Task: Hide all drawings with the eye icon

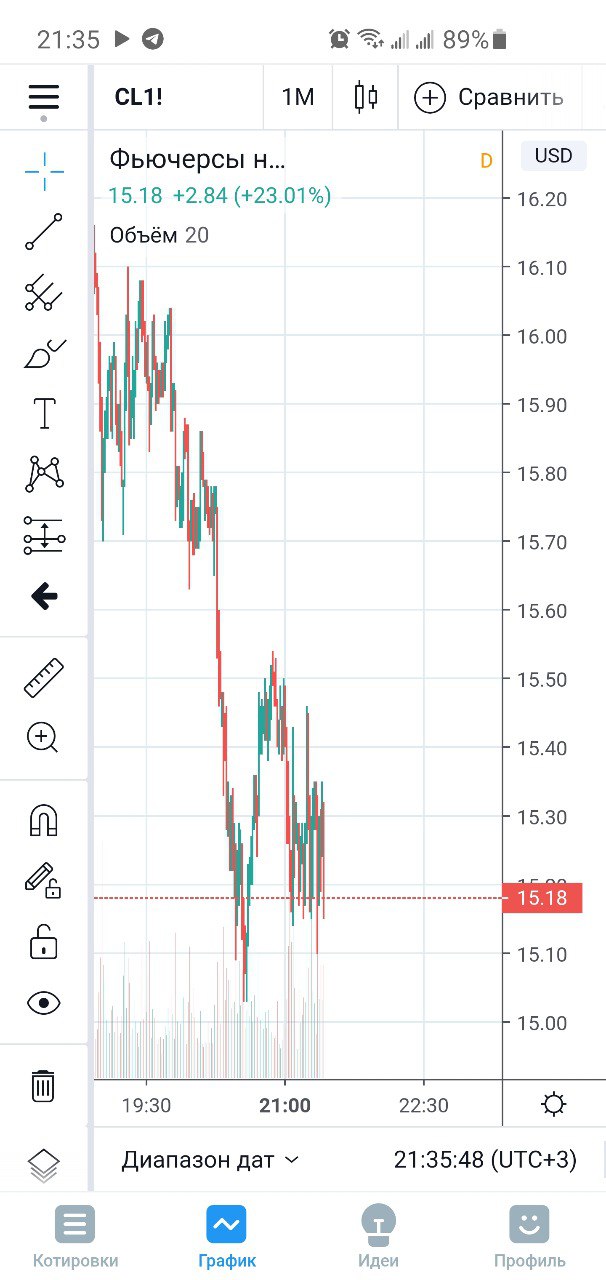Action: pos(44,1003)
